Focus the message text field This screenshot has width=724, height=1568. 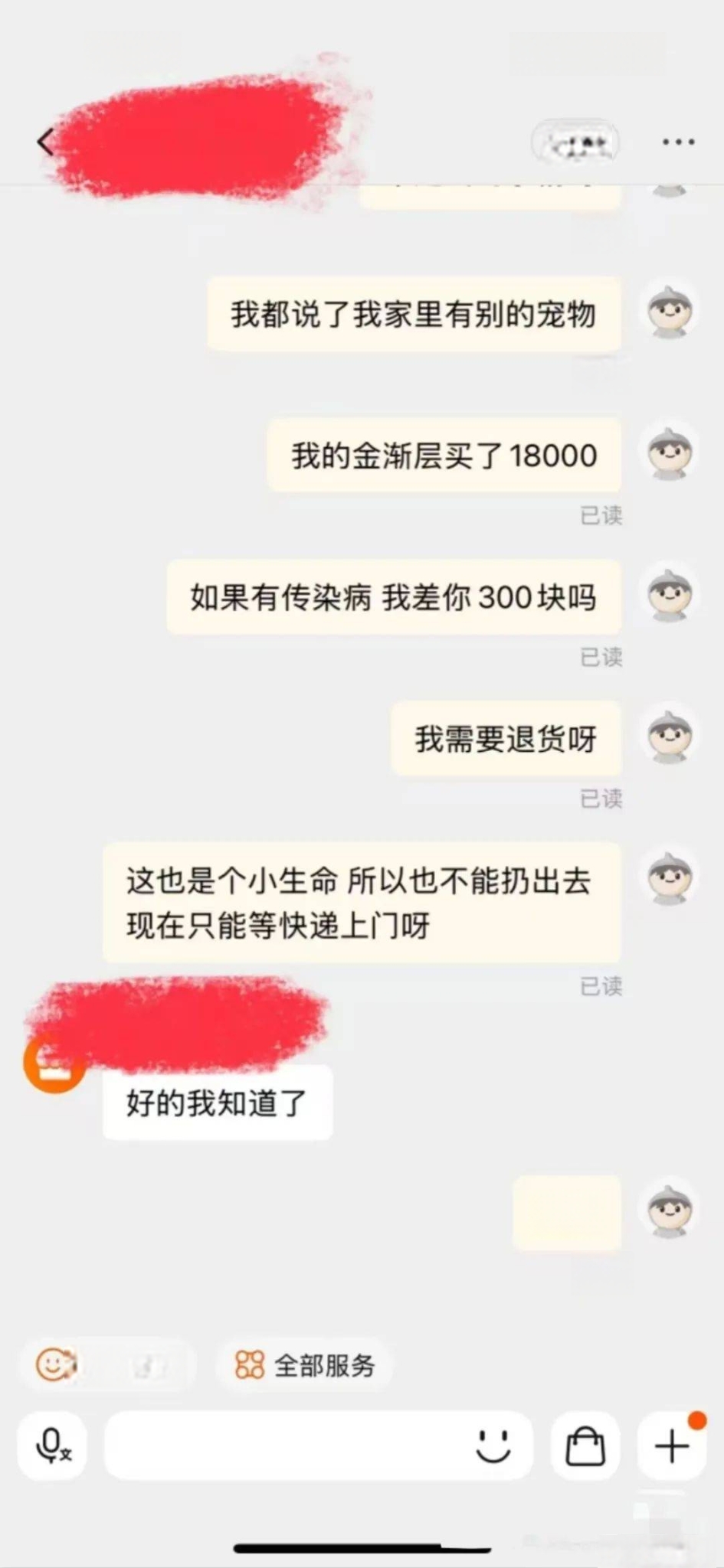(283, 1445)
